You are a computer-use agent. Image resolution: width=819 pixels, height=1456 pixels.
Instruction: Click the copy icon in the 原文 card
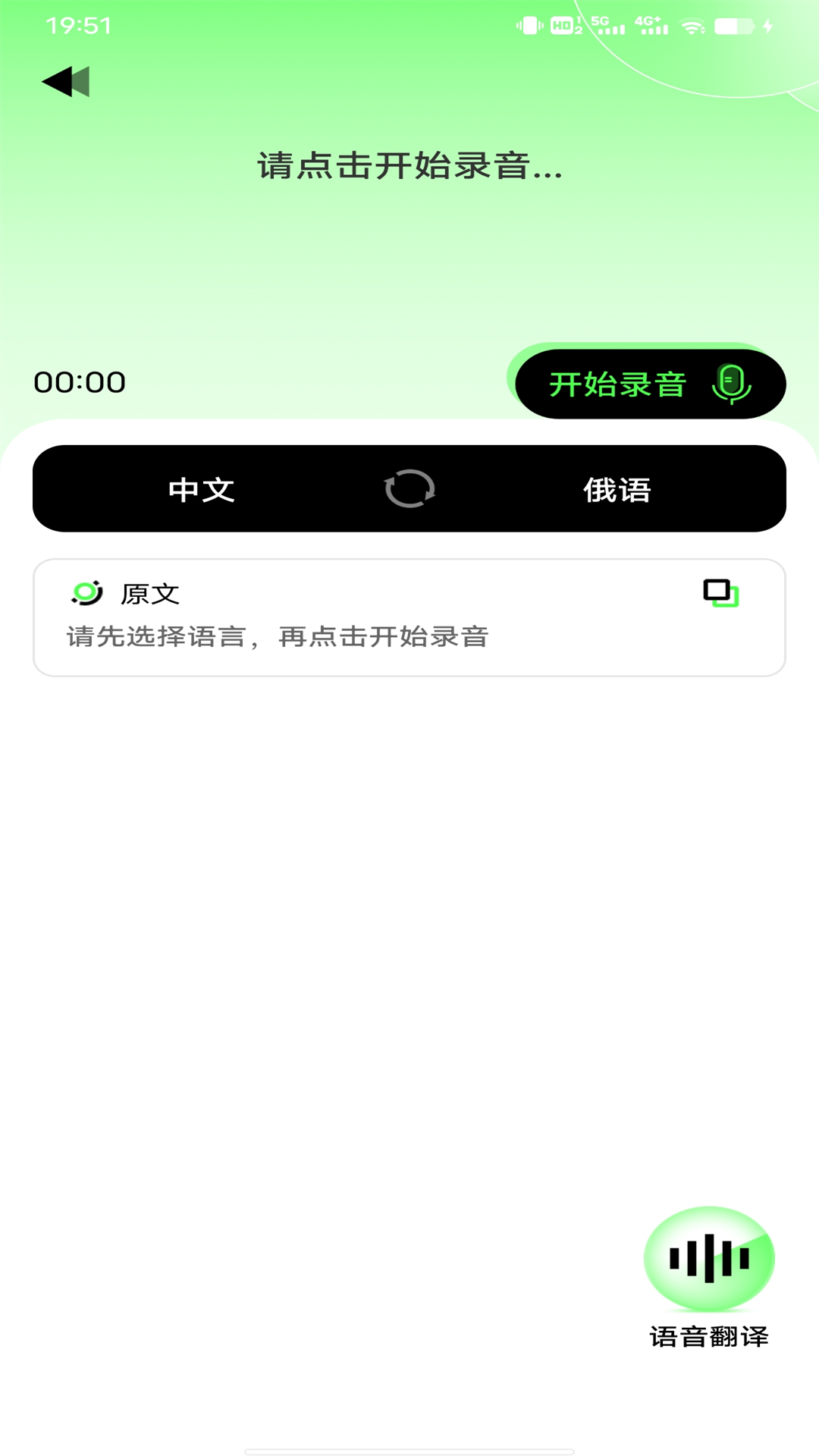click(x=720, y=595)
